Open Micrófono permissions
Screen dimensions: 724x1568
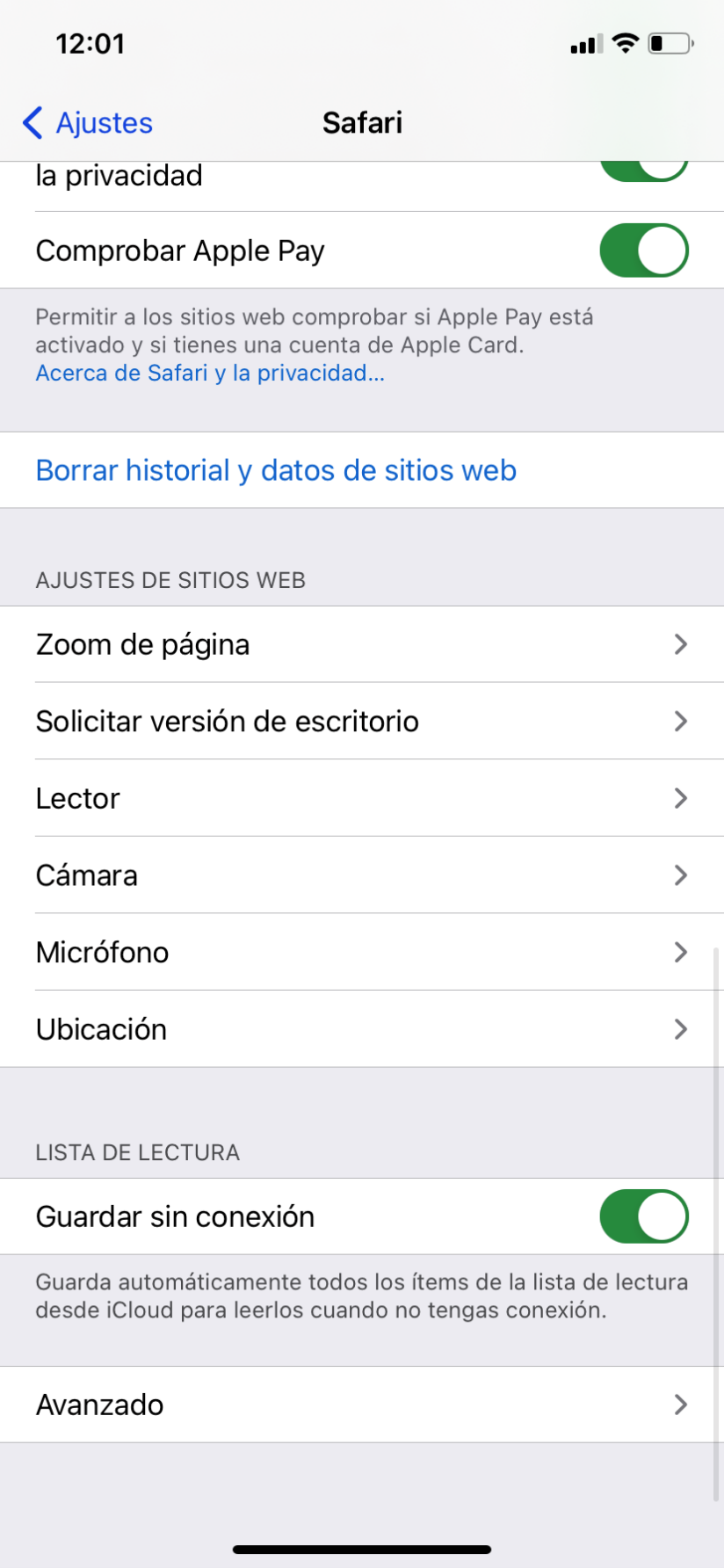pyautogui.click(x=361, y=952)
